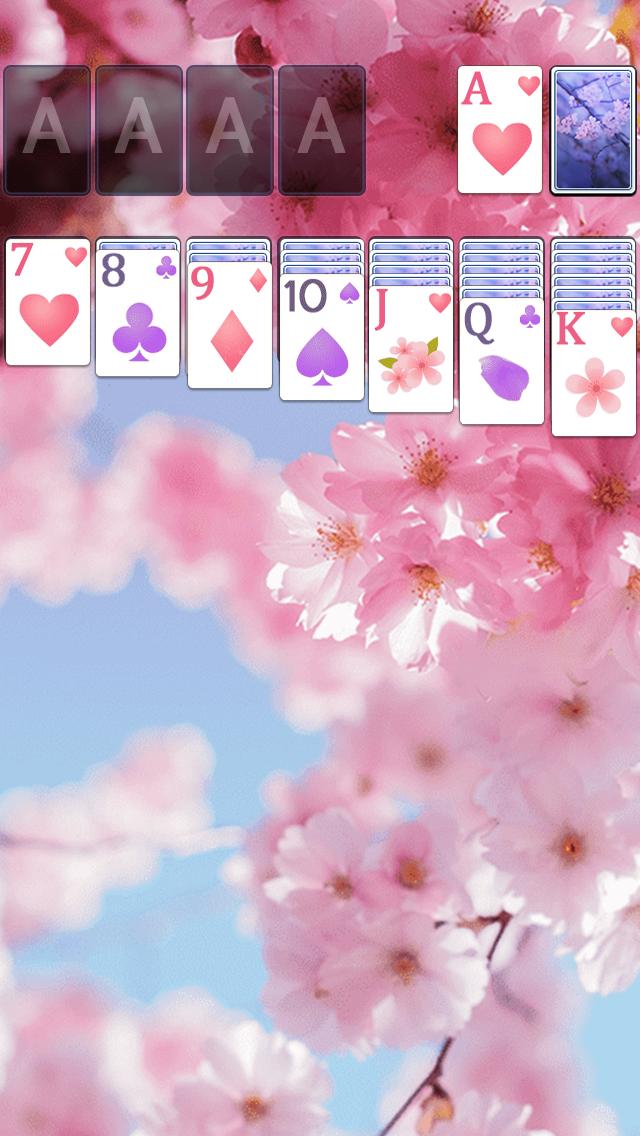640x1136 pixels.
Task: Select the Queen of clubs card
Action: pyautogui.click(x=502, y=362)
